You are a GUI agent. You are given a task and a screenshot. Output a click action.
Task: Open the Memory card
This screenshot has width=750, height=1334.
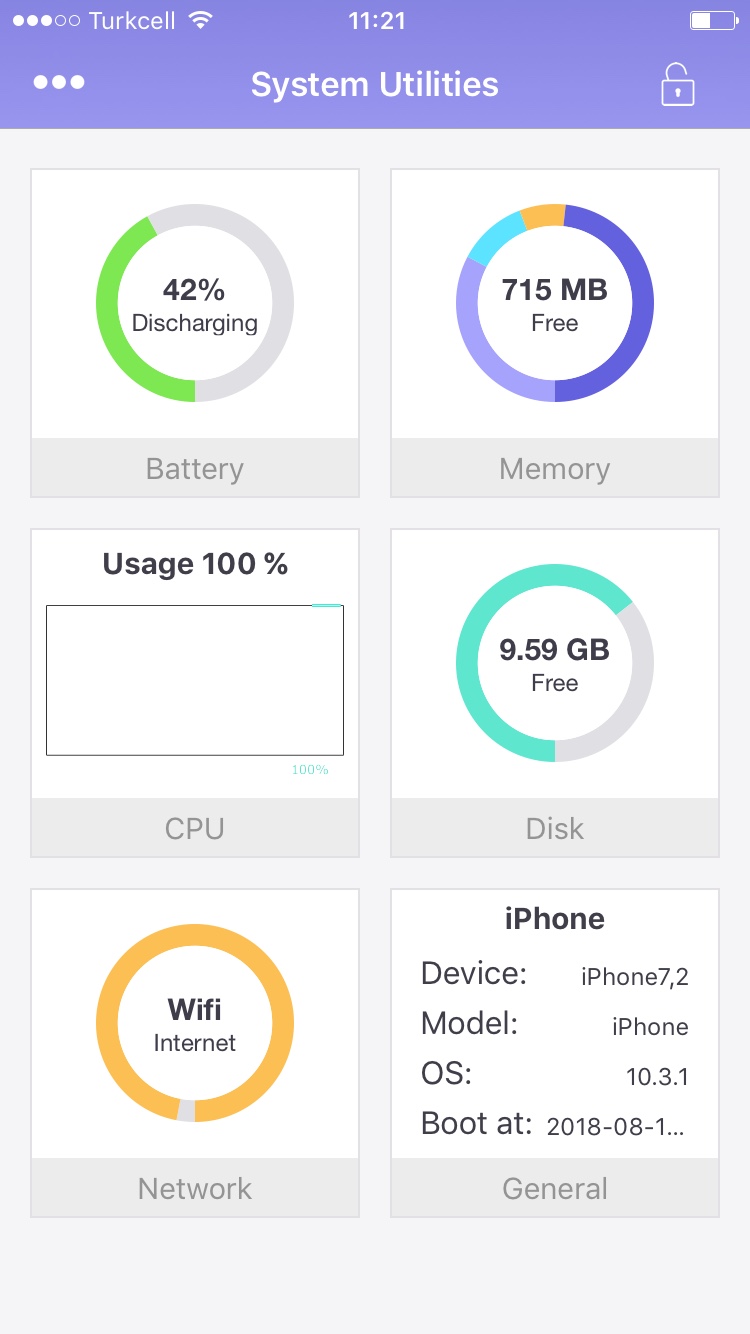point(554,332)
